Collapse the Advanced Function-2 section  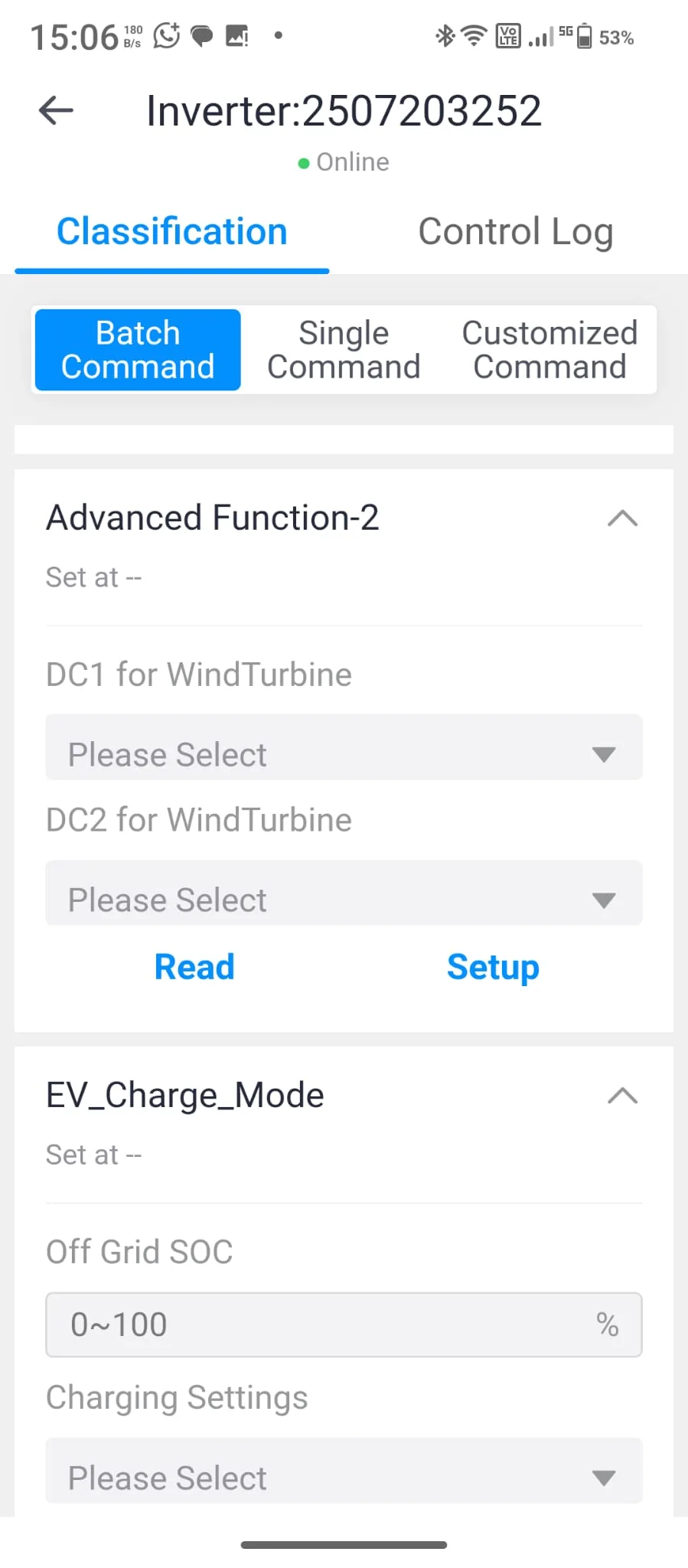[x=623, y=518]
